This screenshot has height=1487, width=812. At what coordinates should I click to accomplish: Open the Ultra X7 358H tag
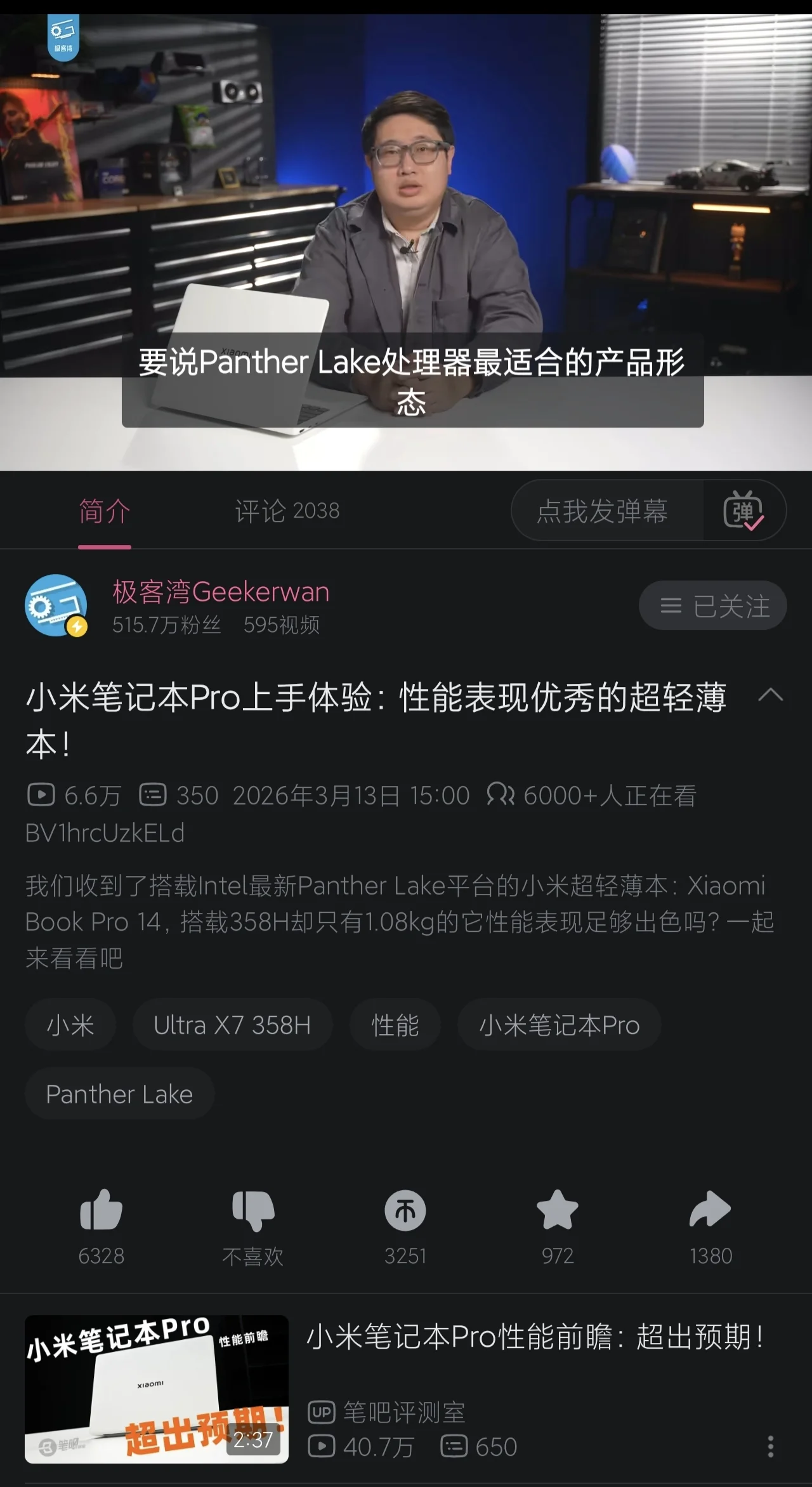pyautogui.click(x=232, y=1025)
